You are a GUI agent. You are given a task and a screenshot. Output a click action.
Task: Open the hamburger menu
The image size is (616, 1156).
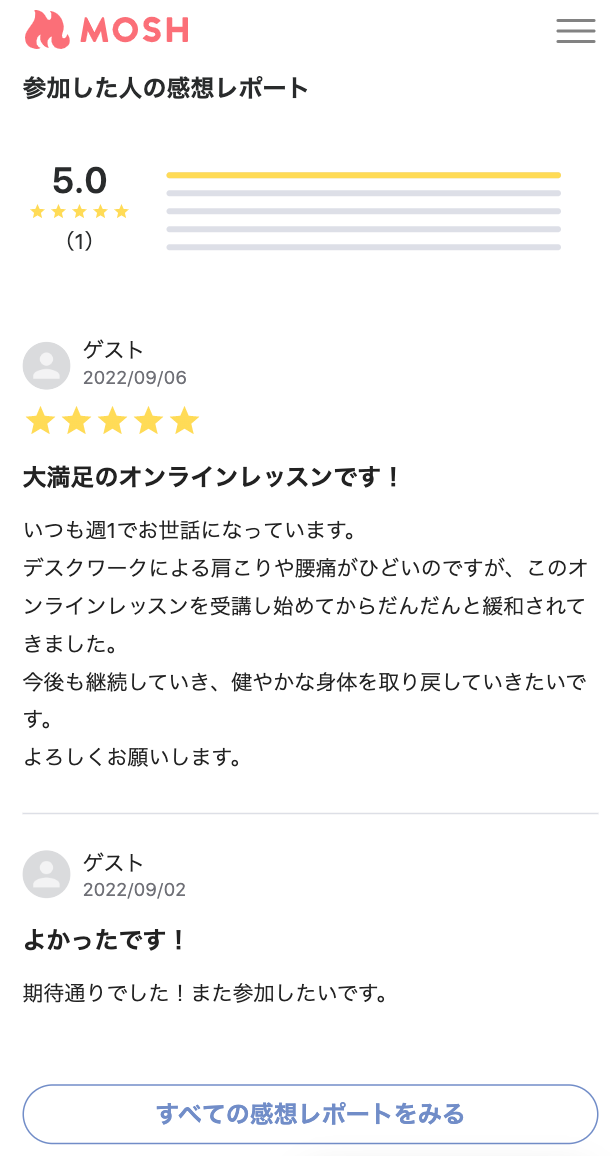click(x=575, y=31)
